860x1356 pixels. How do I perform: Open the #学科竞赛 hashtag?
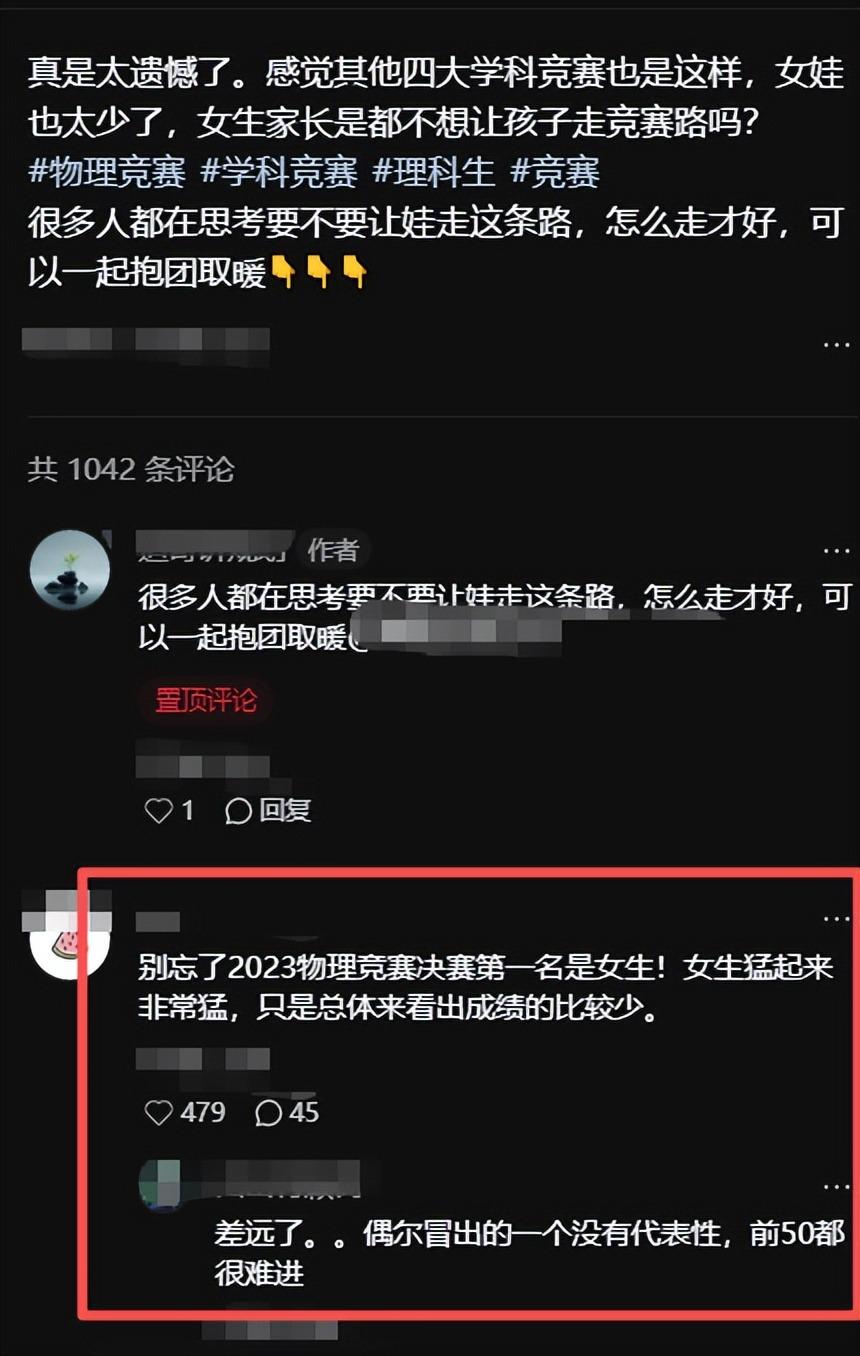point(279,172)
